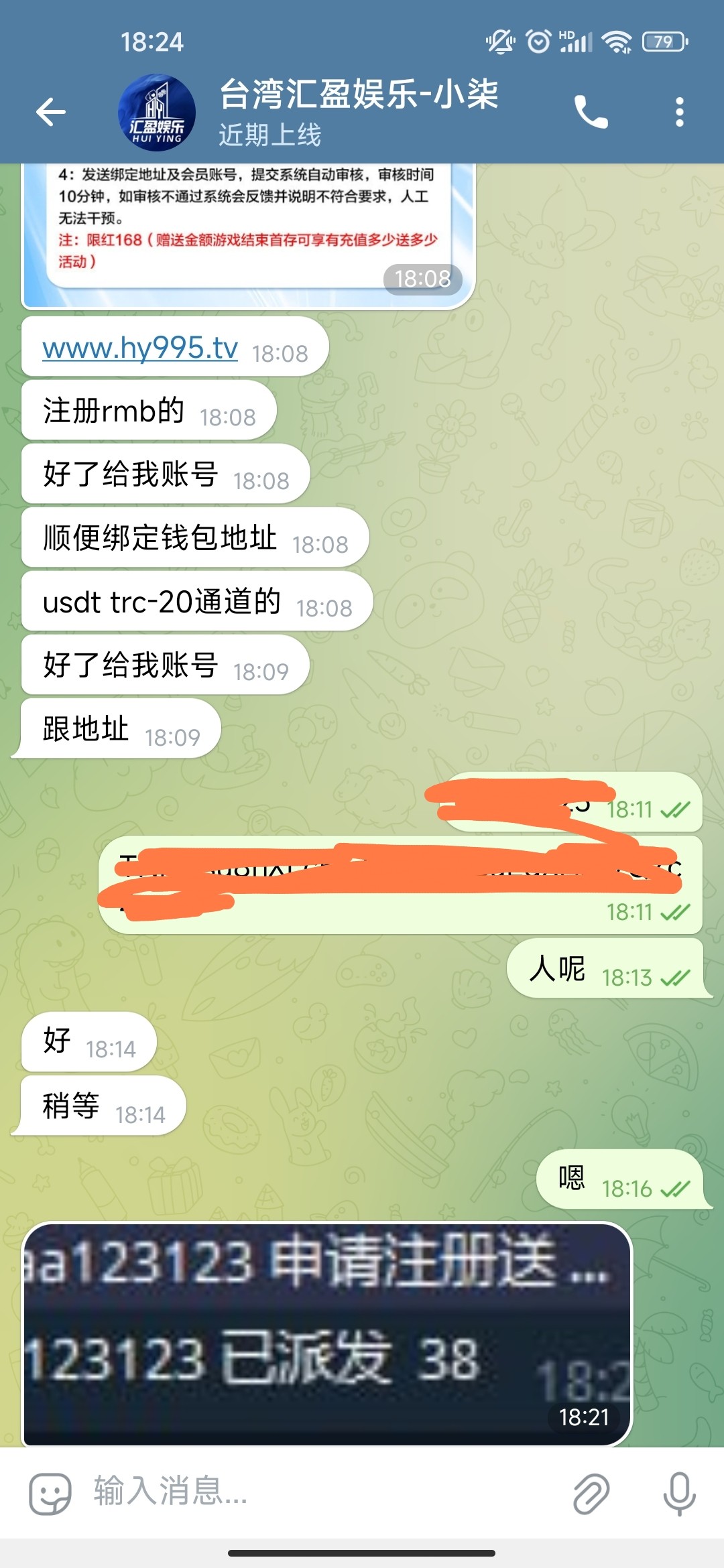Attach a file with the paperclip

pos(591,1493)
